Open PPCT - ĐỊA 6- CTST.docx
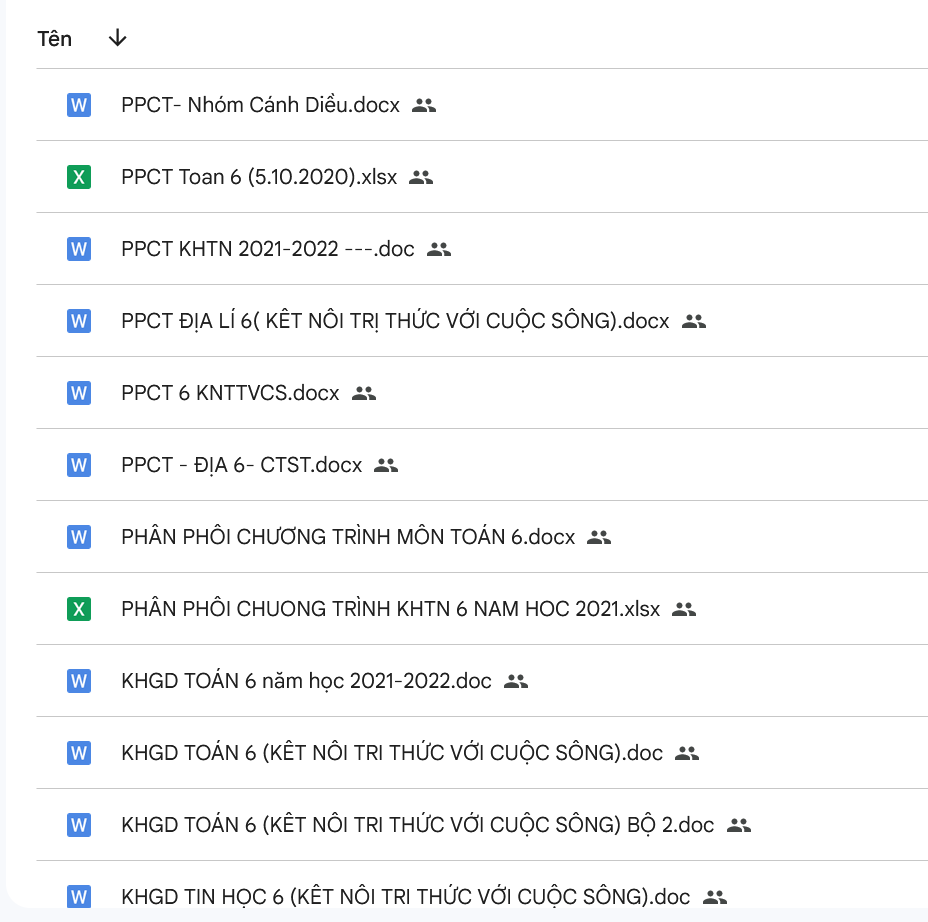The width and height of the screenshot is (928, 922). 241,465
